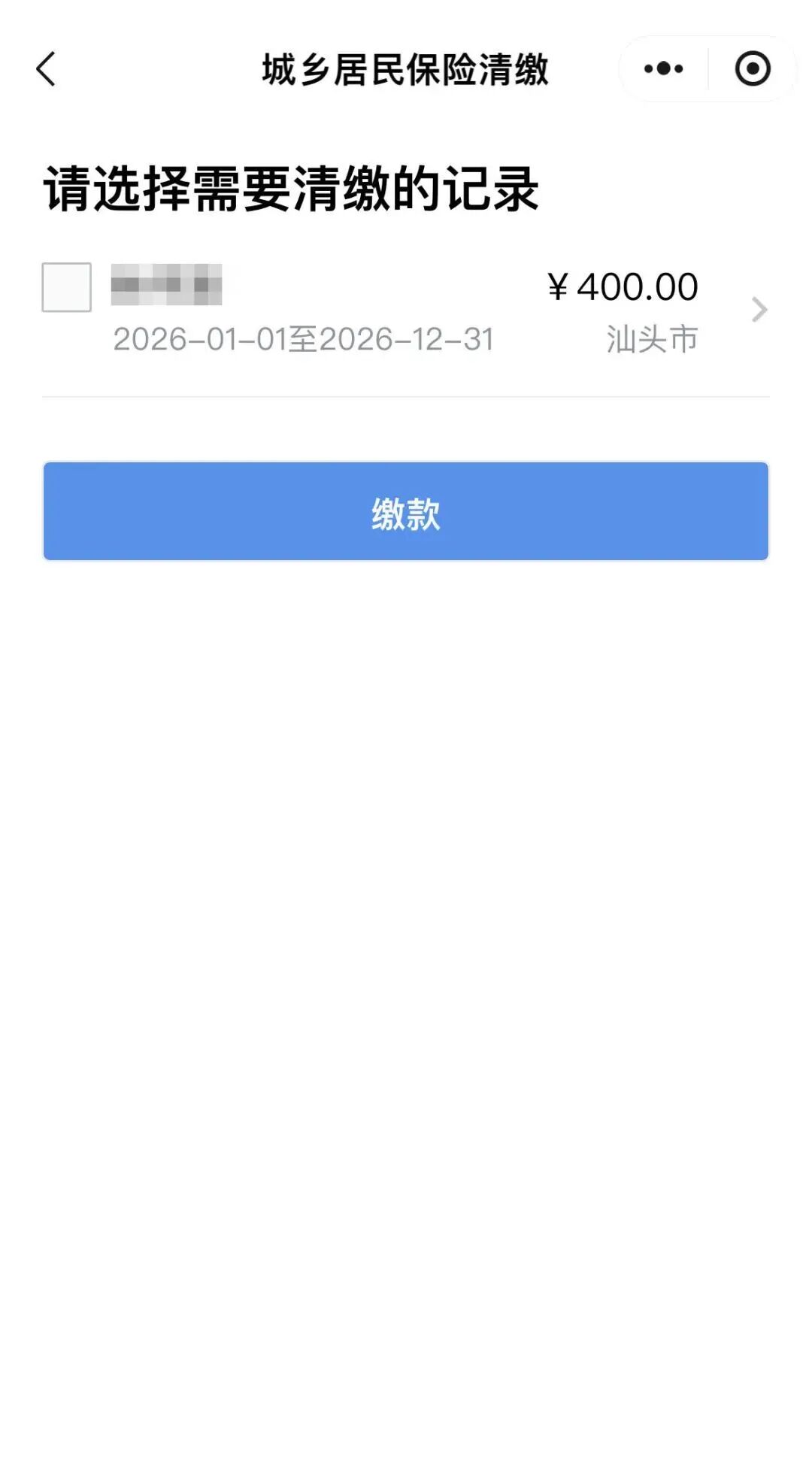812x1457 pixels.
Task: Open the mini program three-dot menu
Action: tap(663, 69)
